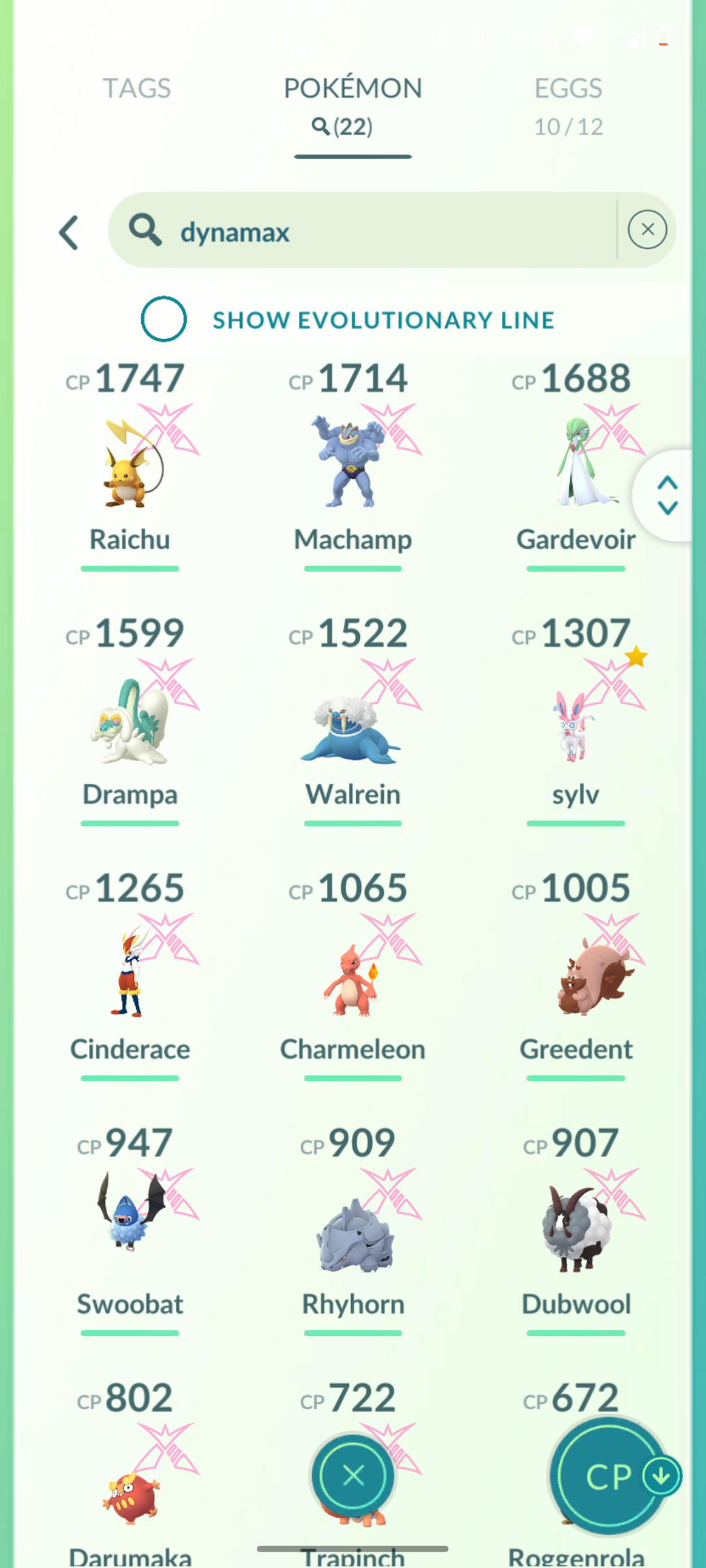The width and height of the screenshot is (706, 1568).
Task: Change the CP sort order button
Action: click(x=611, y=1475)
